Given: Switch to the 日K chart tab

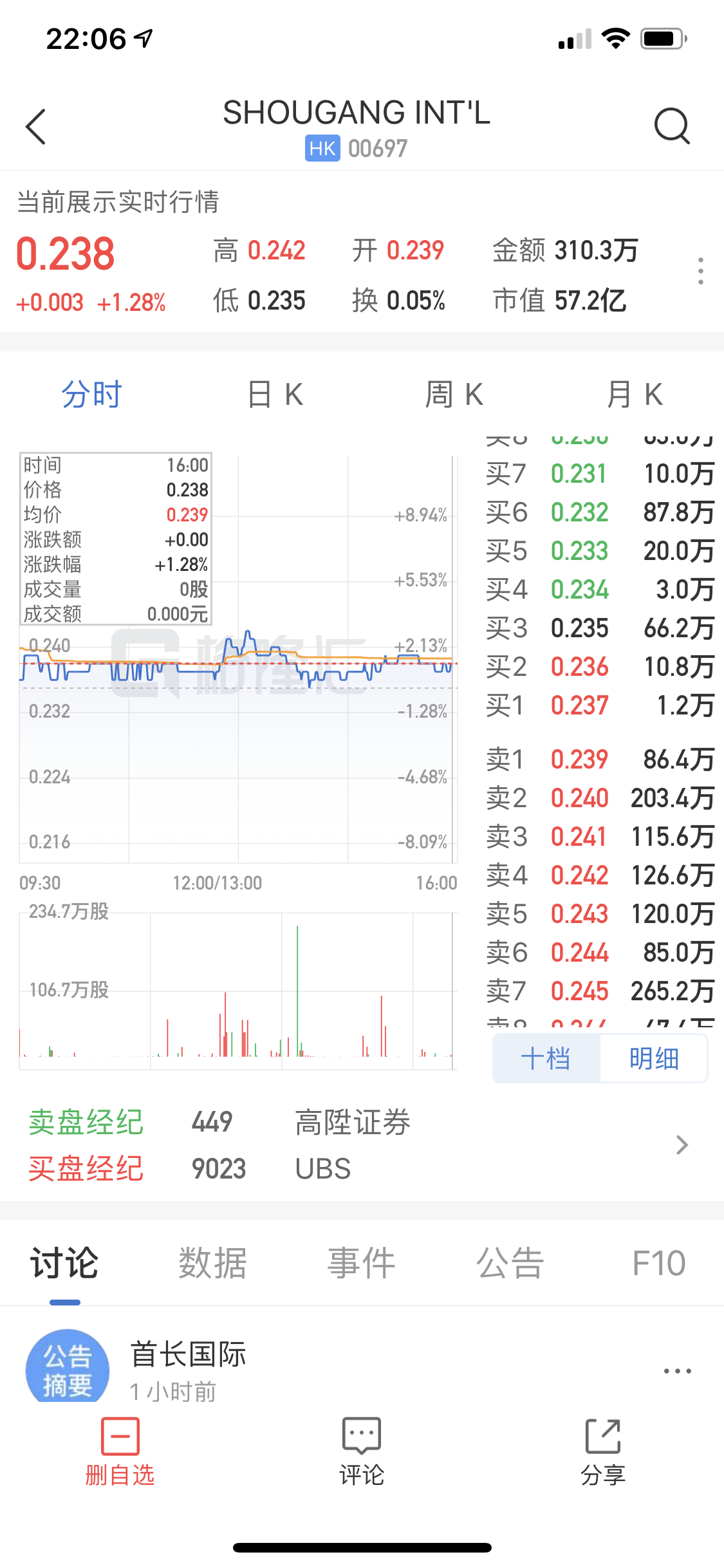Looking at the screenshot, I should pos(275,395).
